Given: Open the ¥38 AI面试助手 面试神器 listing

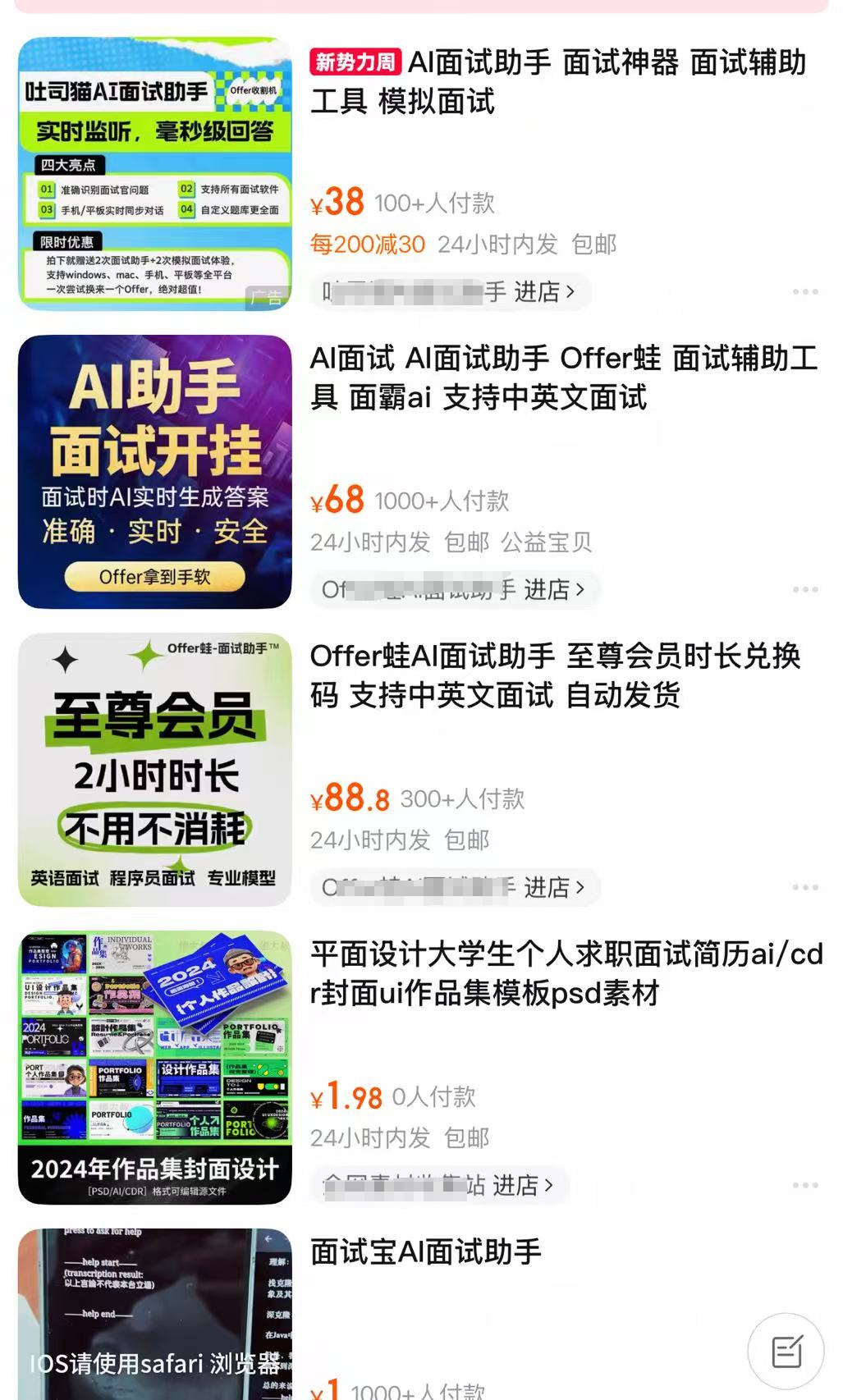Looking at the screenshot, I should click(558, 82).
